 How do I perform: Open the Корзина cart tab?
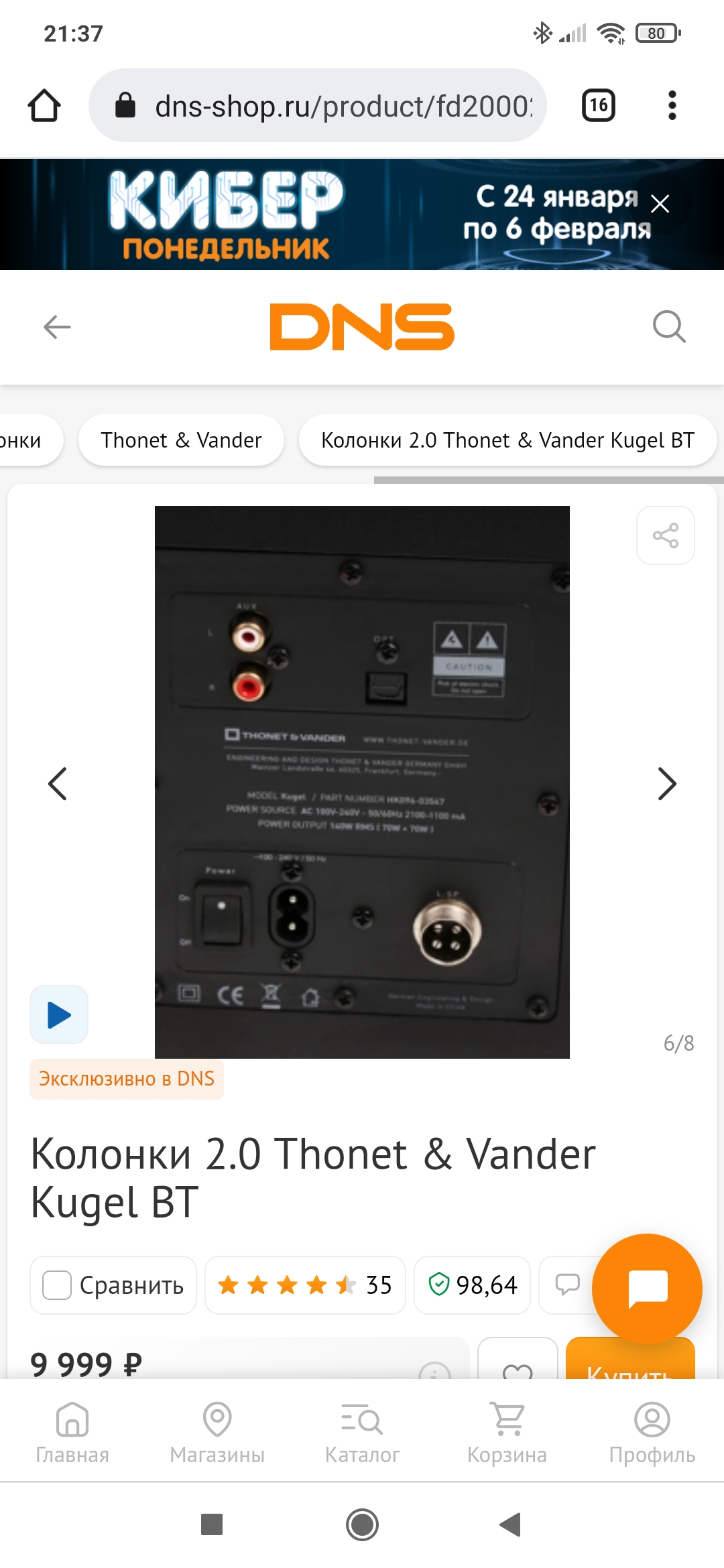click(507, 1433)
